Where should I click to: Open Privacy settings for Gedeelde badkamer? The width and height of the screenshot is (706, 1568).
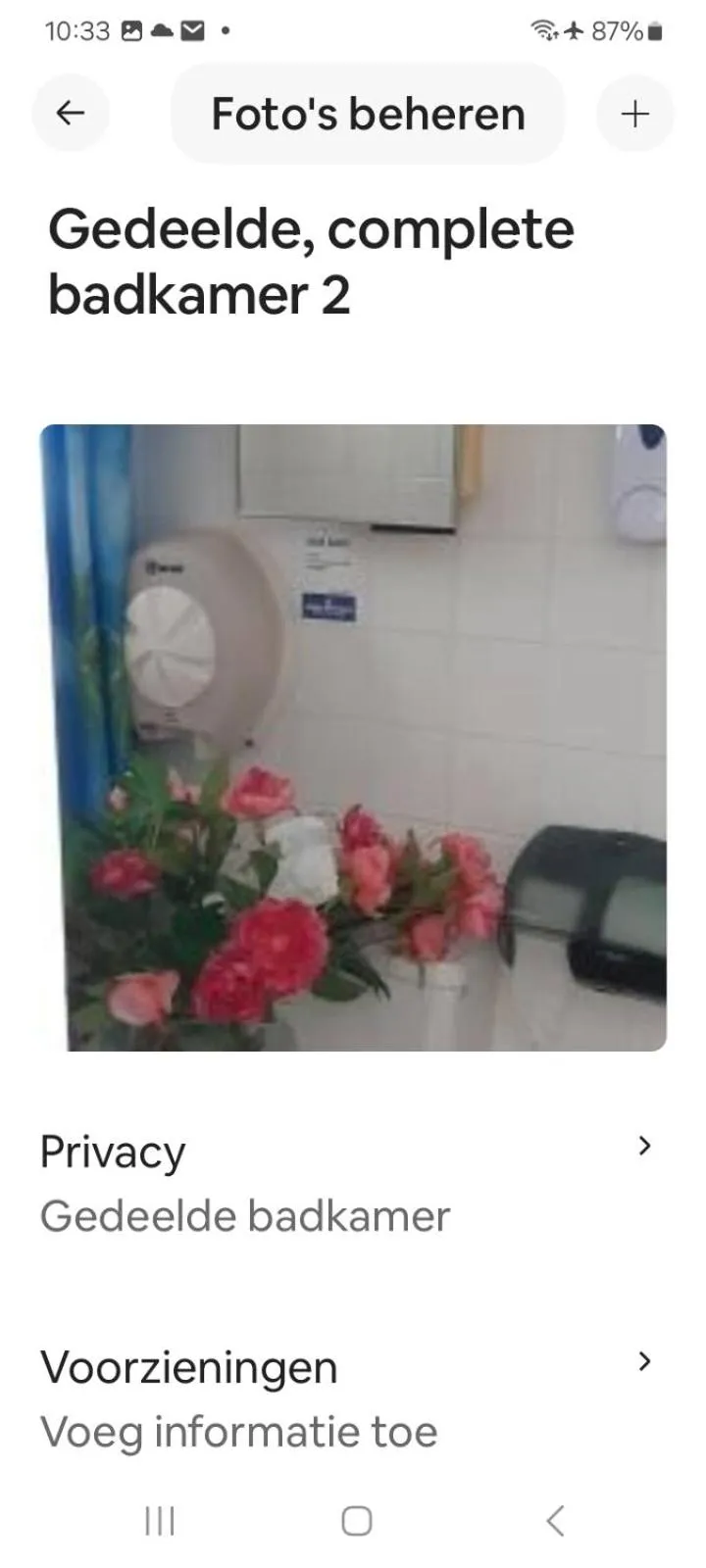coord(348,1183)
